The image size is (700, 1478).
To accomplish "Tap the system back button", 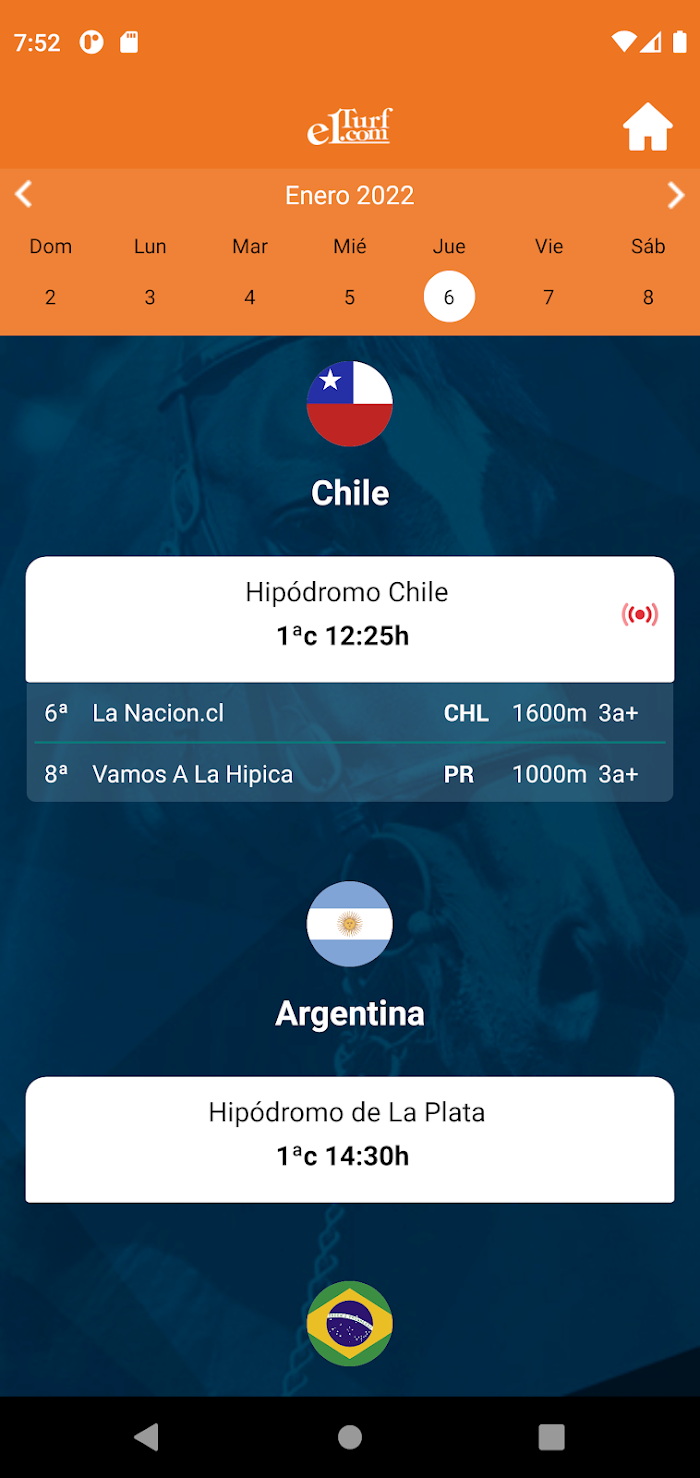I will [x=147, y=1437].
